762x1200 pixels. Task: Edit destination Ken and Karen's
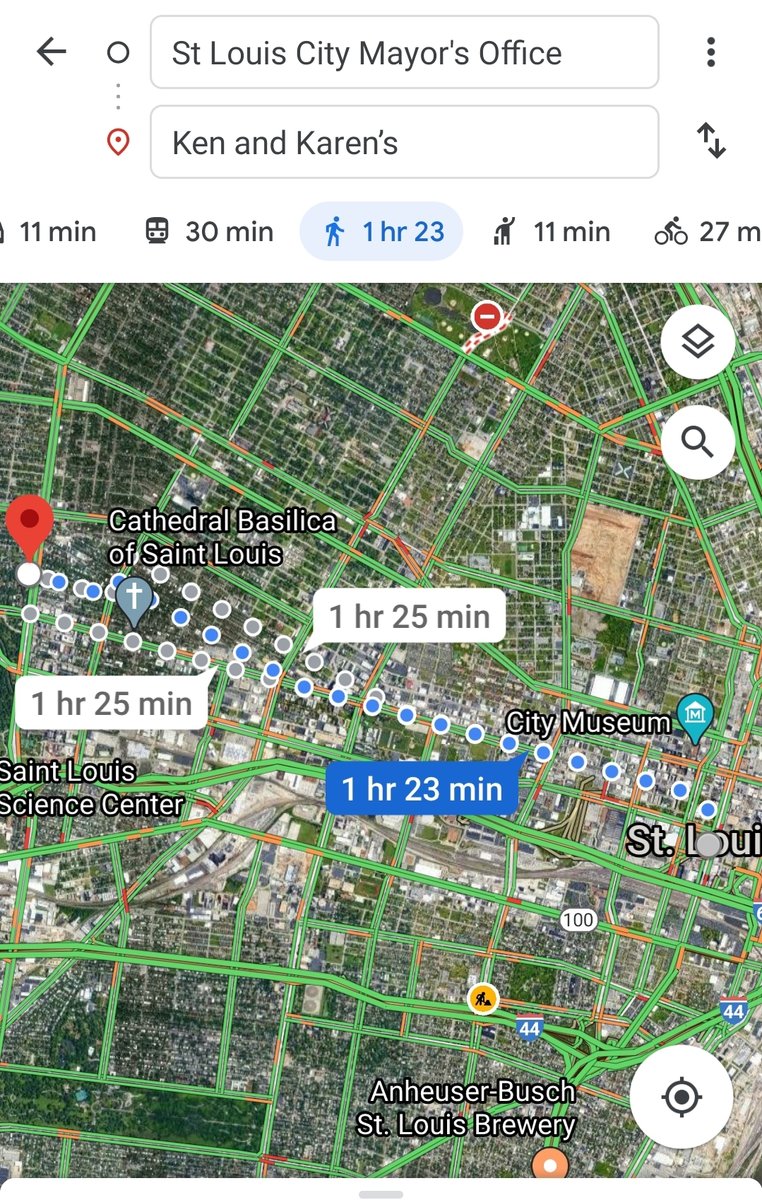(404, 142)
